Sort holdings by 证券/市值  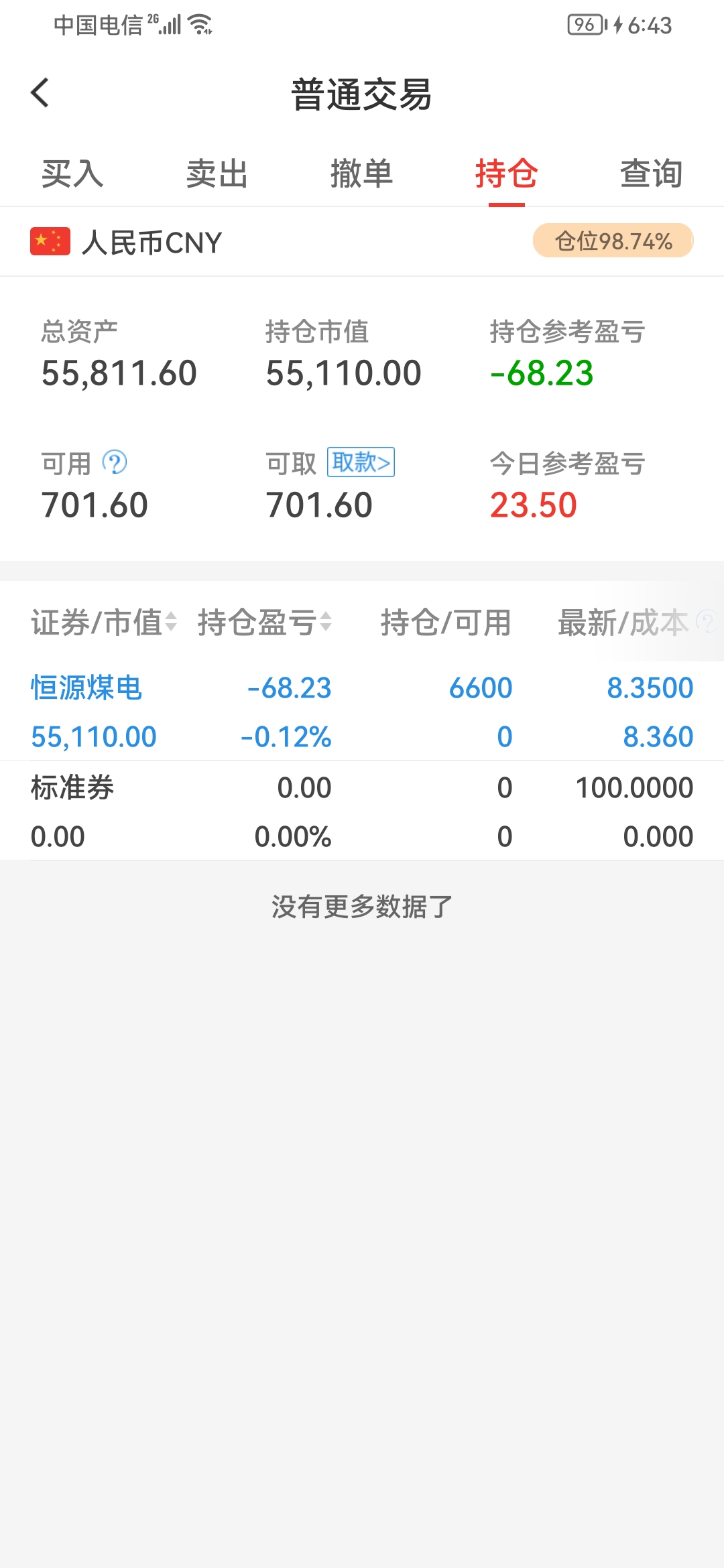click(104, 623)
